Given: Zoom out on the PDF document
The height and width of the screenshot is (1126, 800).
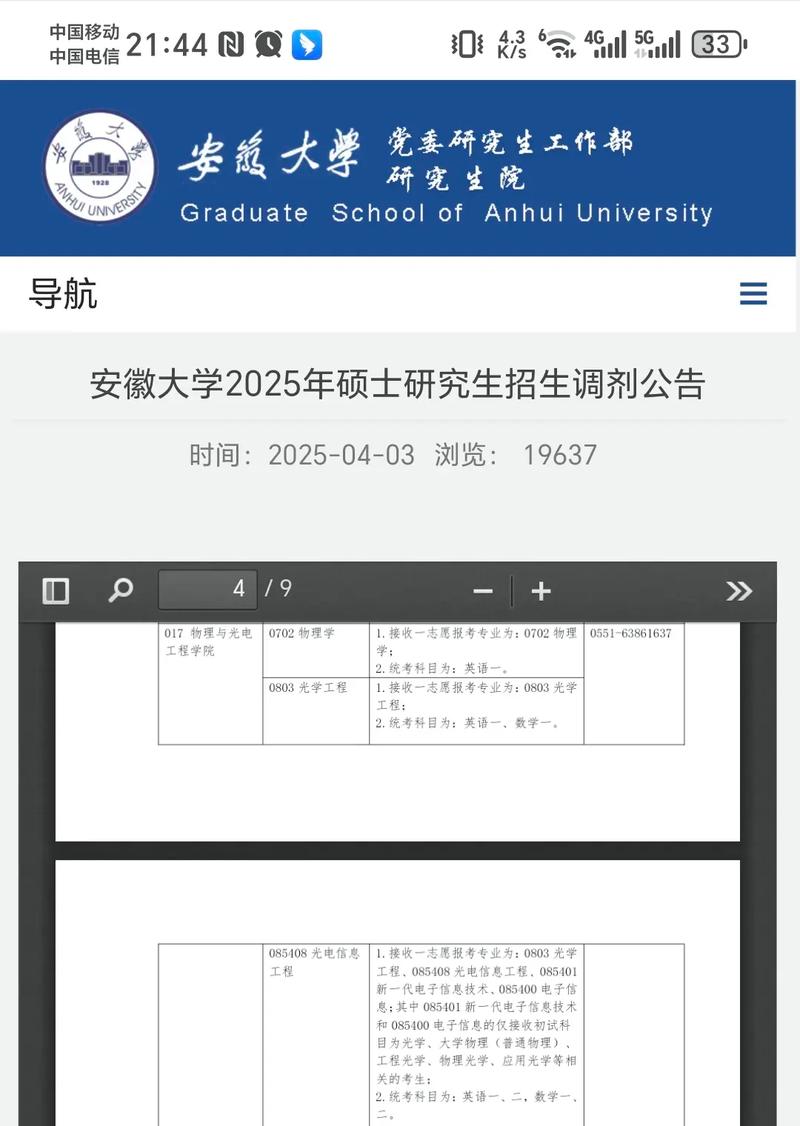Looking at the screenshot, I should 482,590.
